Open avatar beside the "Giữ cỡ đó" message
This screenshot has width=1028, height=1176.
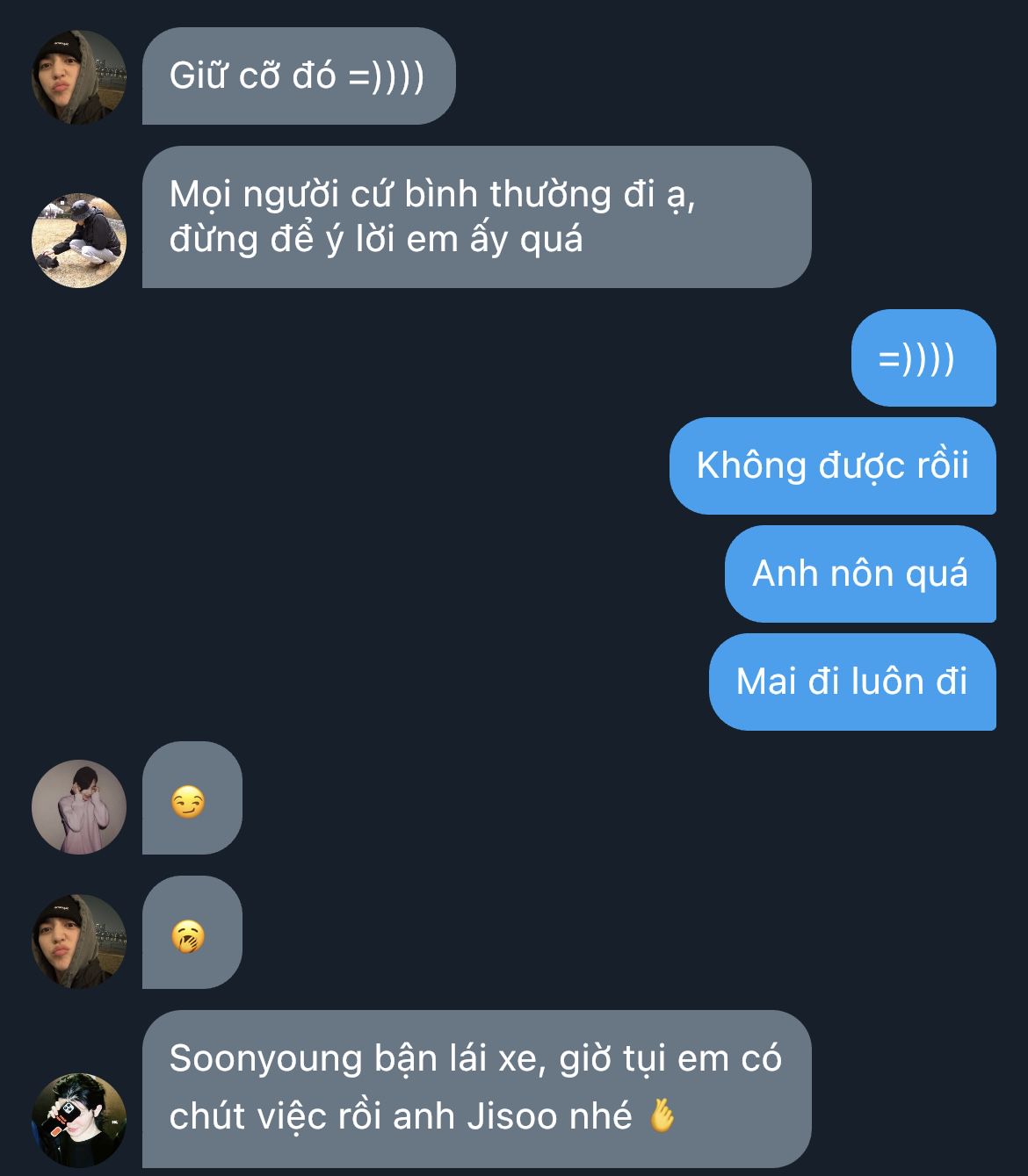coord(79,77)
